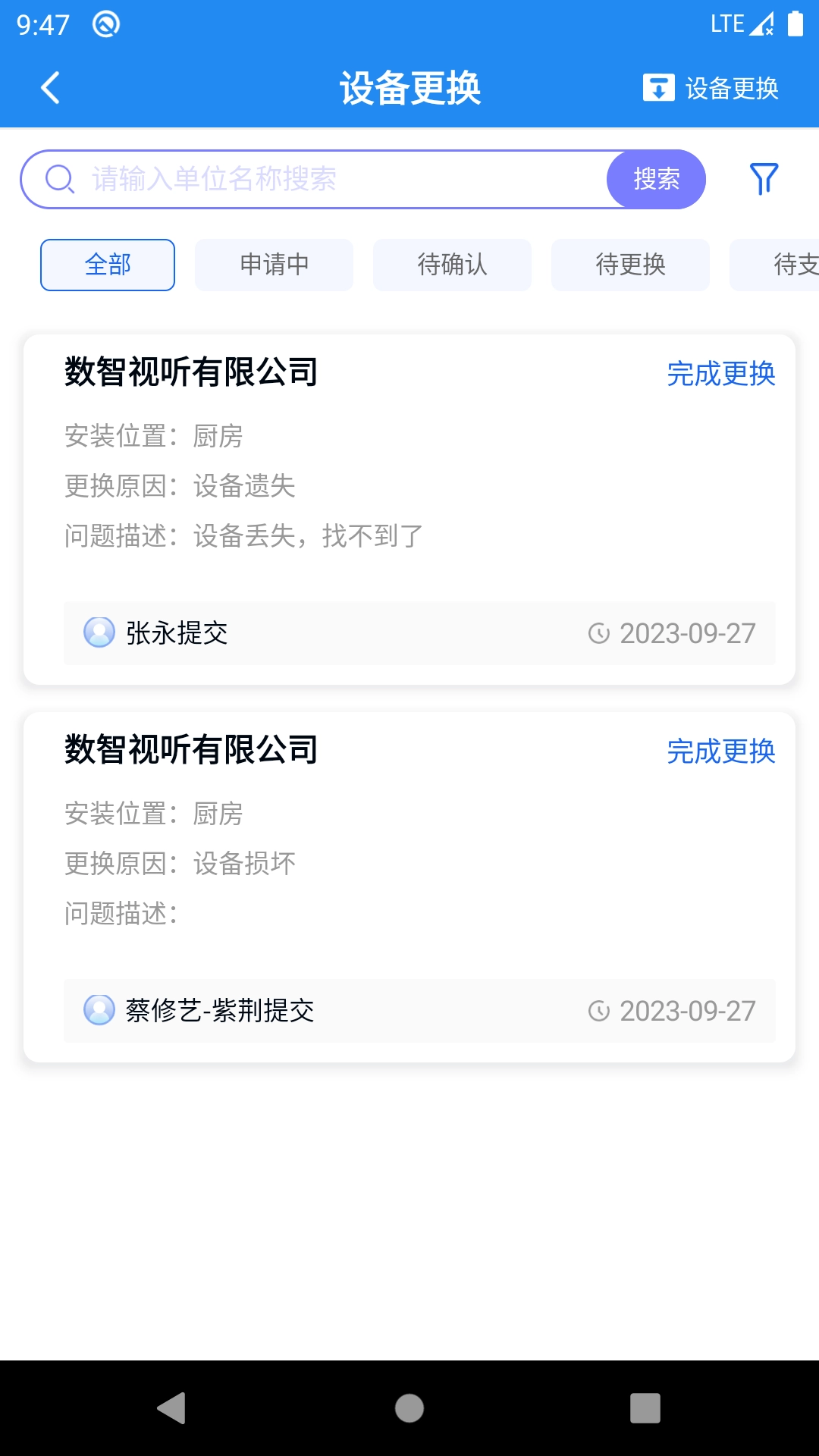Viewport: 819px width, 1456px height.
Task: Select the 待确认 status filter
Action: click(452, 265)
